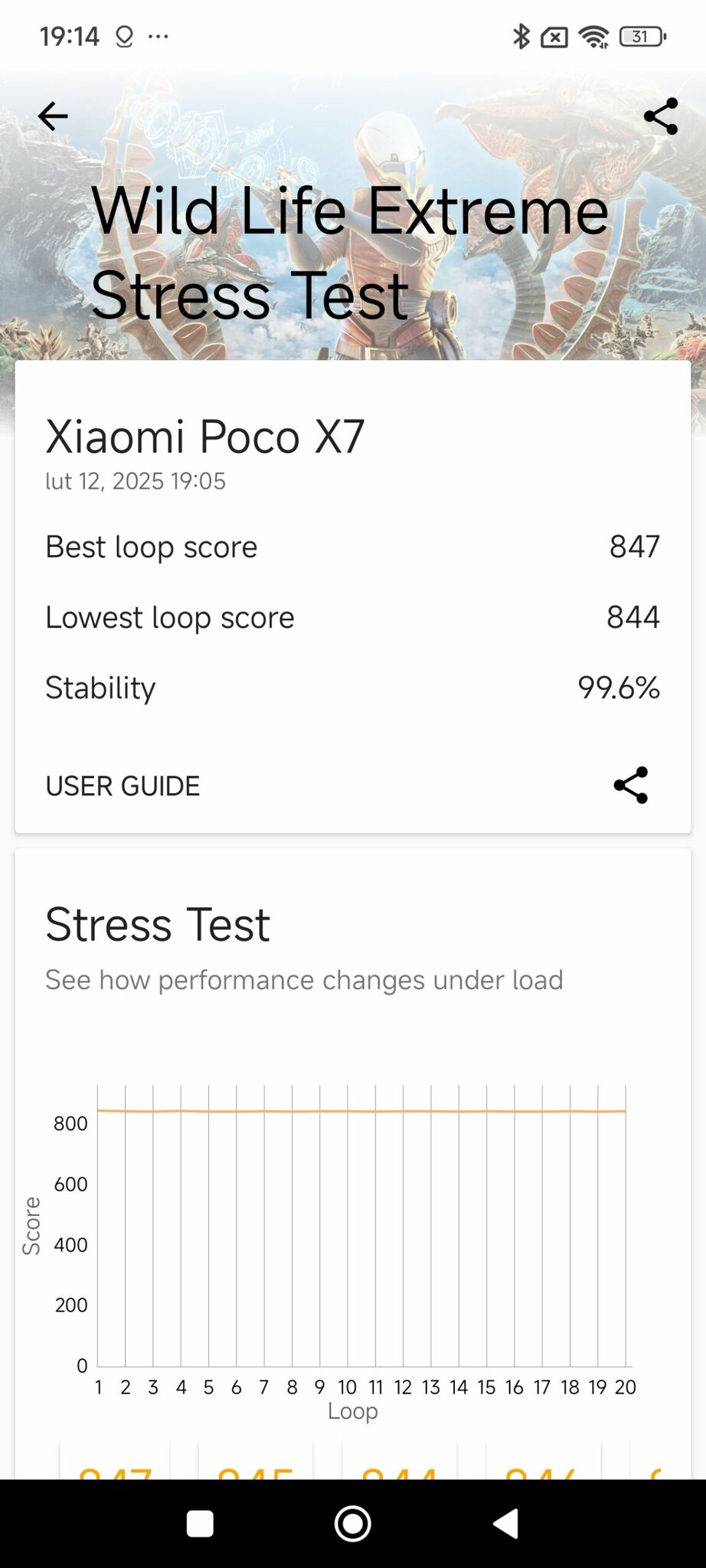Share the test from the top bar

tap(661, 116)
